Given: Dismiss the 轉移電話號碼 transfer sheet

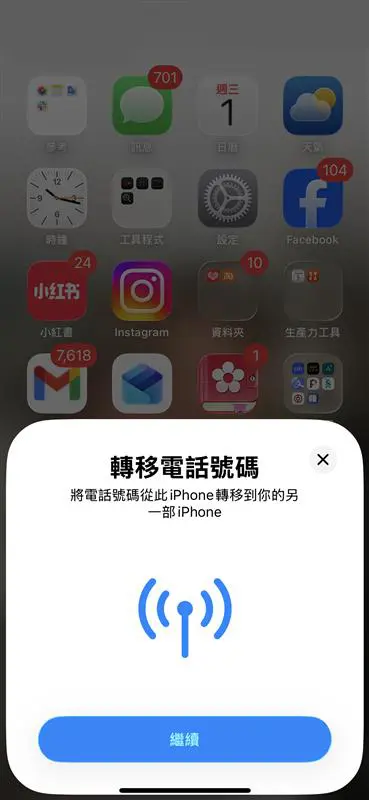Looking at the screenshot, I should 323,460.
